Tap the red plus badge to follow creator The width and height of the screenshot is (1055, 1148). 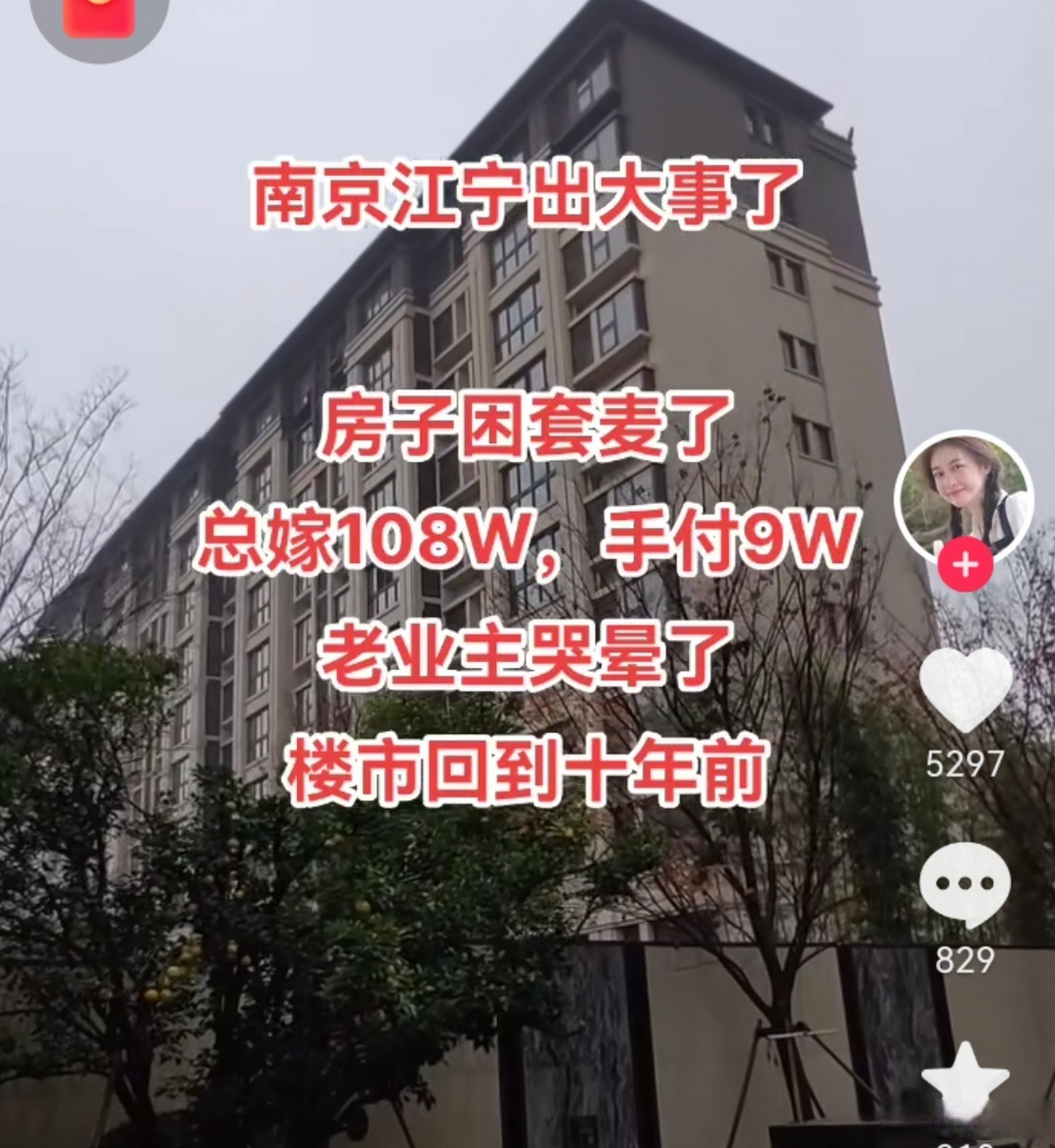963,565
